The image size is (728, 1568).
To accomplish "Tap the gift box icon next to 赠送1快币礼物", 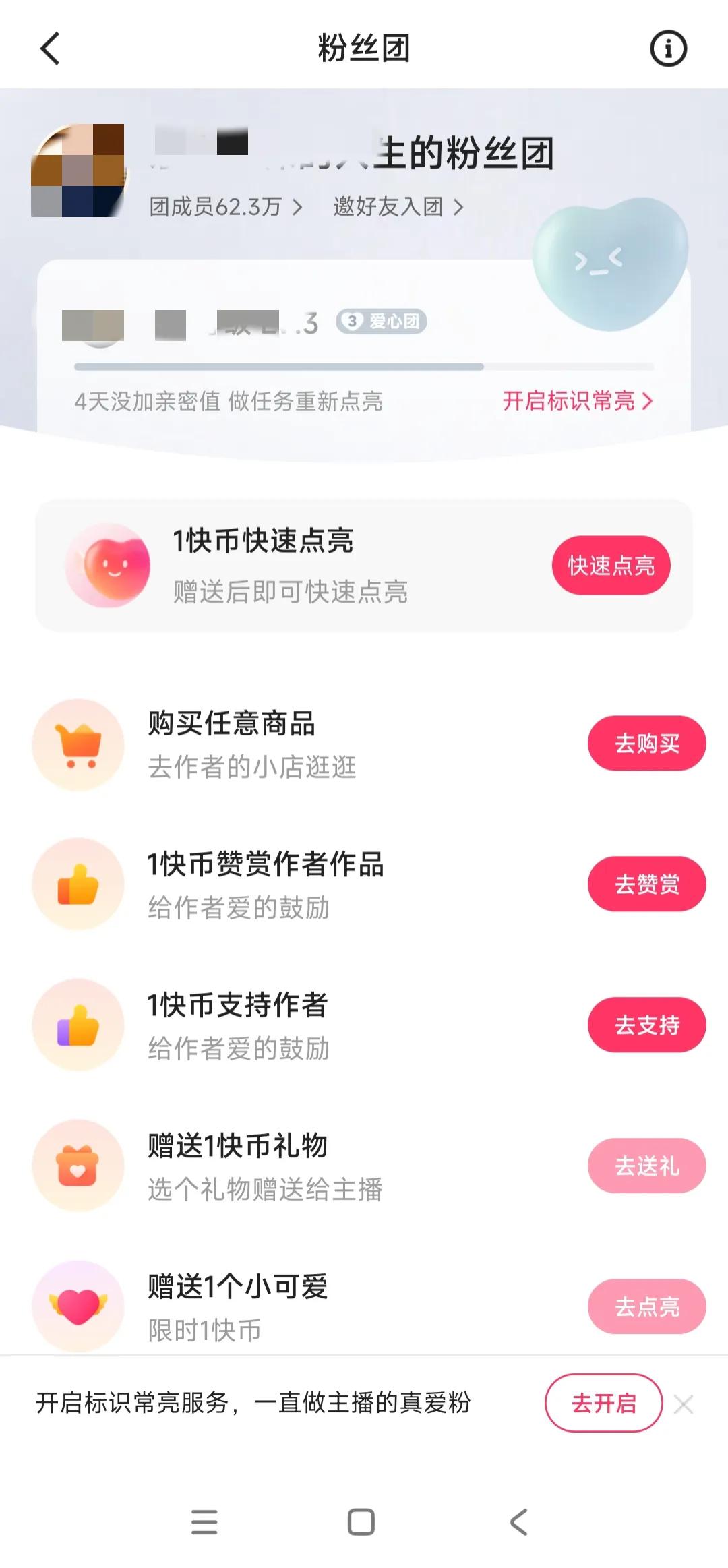I will click(x=79, y=1167).
